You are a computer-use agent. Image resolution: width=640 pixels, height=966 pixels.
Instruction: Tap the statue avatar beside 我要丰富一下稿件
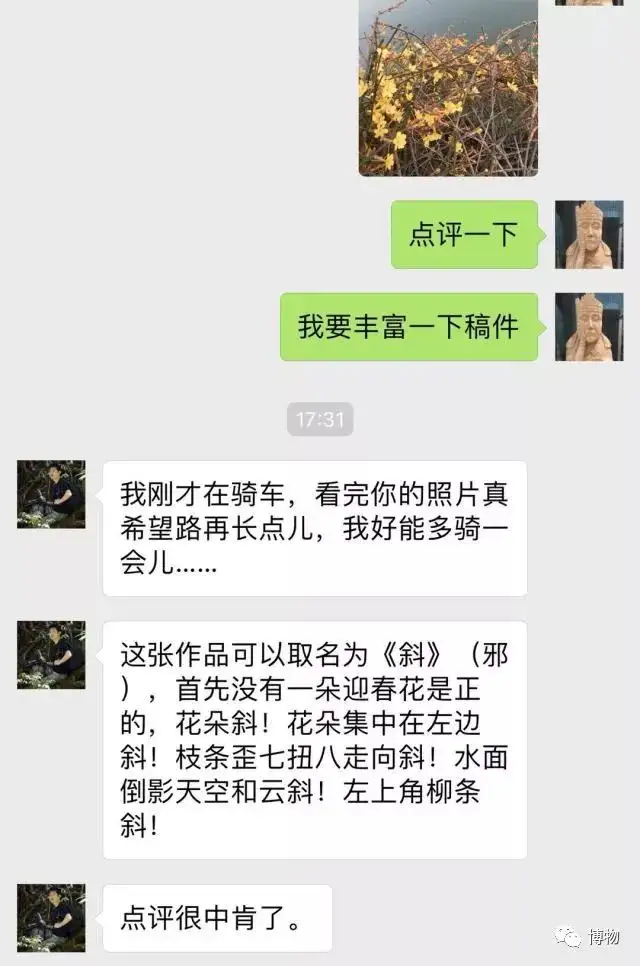pyautogui.click(x=589, y=327)
